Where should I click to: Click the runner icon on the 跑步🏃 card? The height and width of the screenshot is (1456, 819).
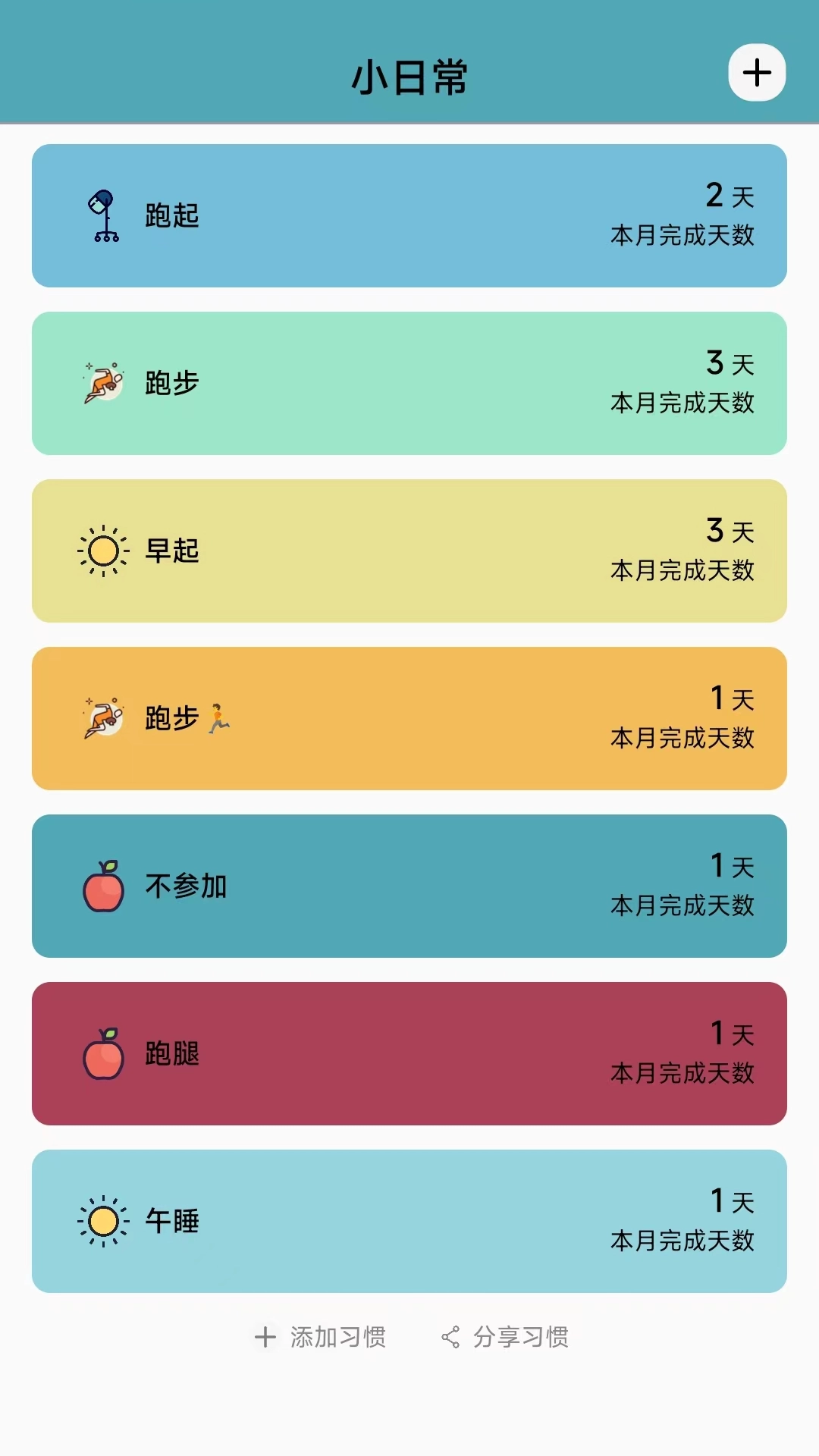(x=102, y=719)
